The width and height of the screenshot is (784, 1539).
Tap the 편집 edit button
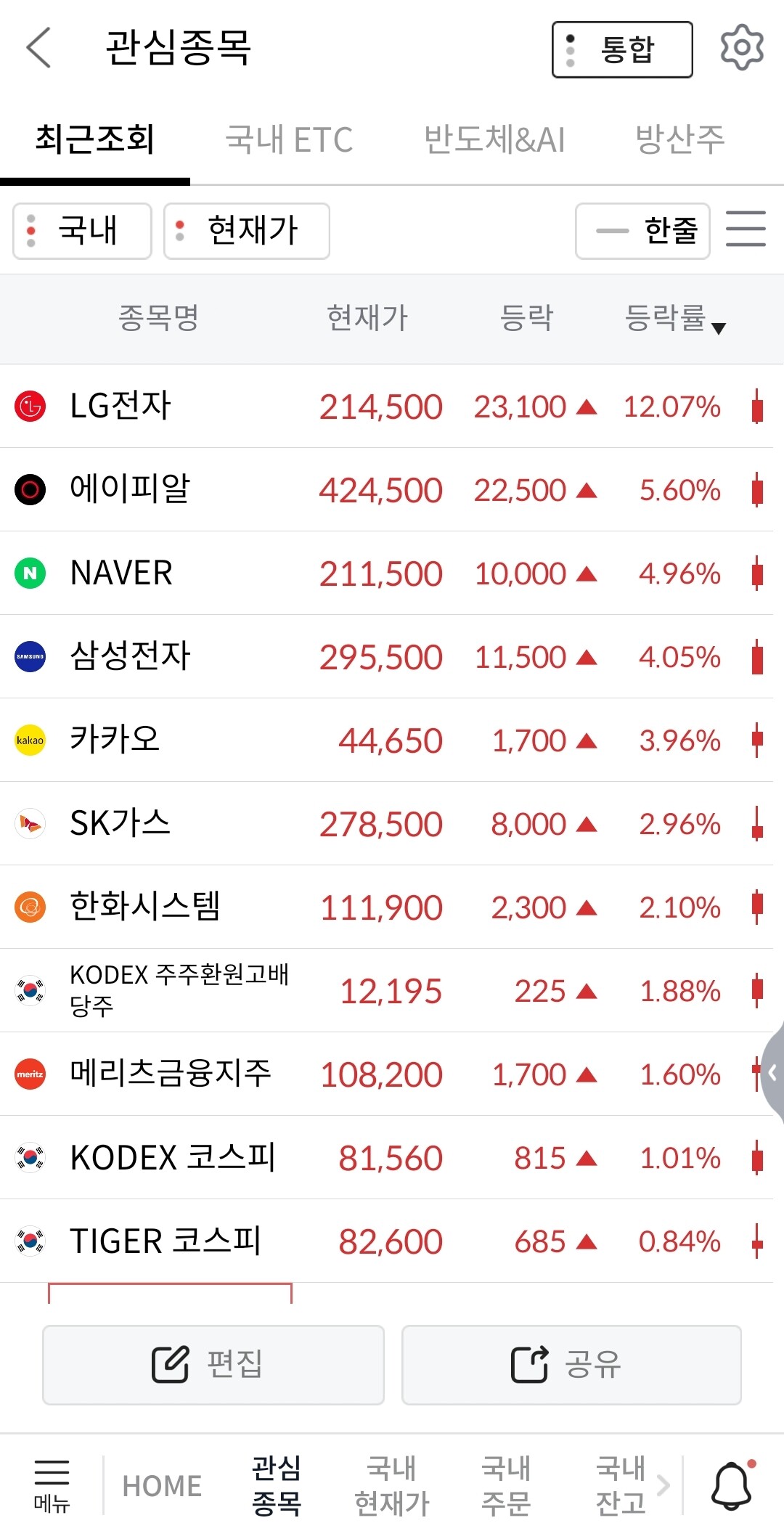click(213, 1365)
